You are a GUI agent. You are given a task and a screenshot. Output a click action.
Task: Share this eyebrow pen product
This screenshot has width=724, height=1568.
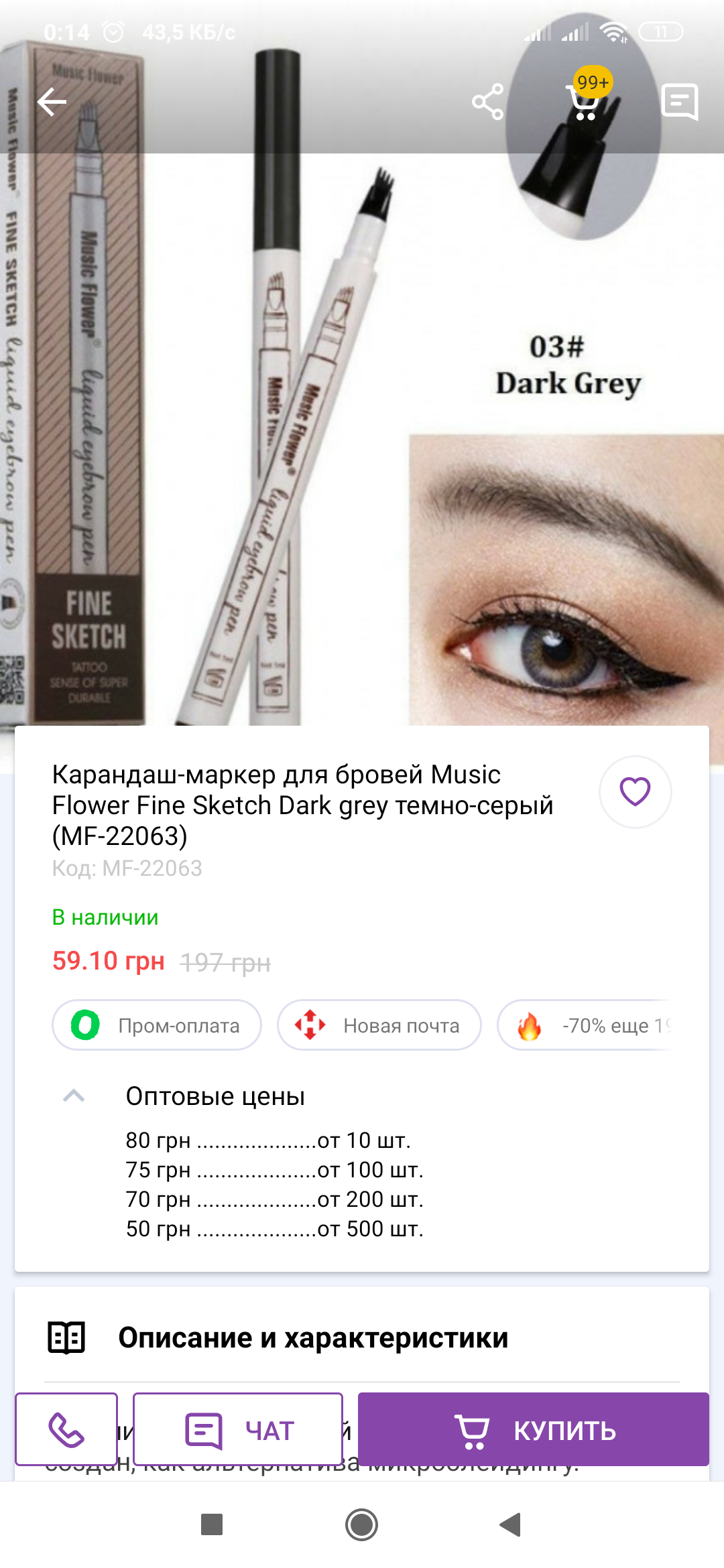tap(487, 102)
